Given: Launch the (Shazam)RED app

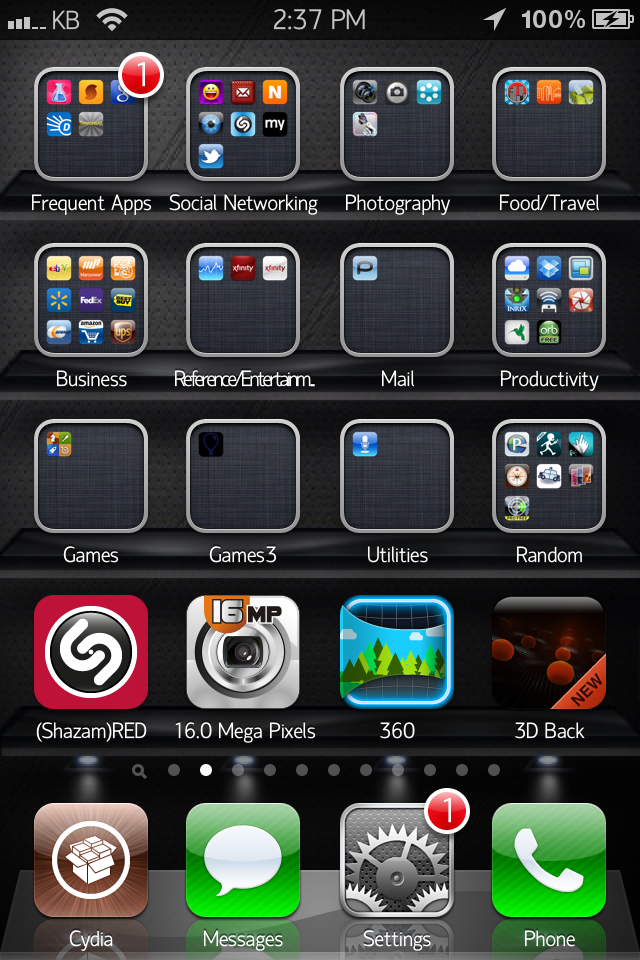Looking at the screenshot, I should 91,652.
